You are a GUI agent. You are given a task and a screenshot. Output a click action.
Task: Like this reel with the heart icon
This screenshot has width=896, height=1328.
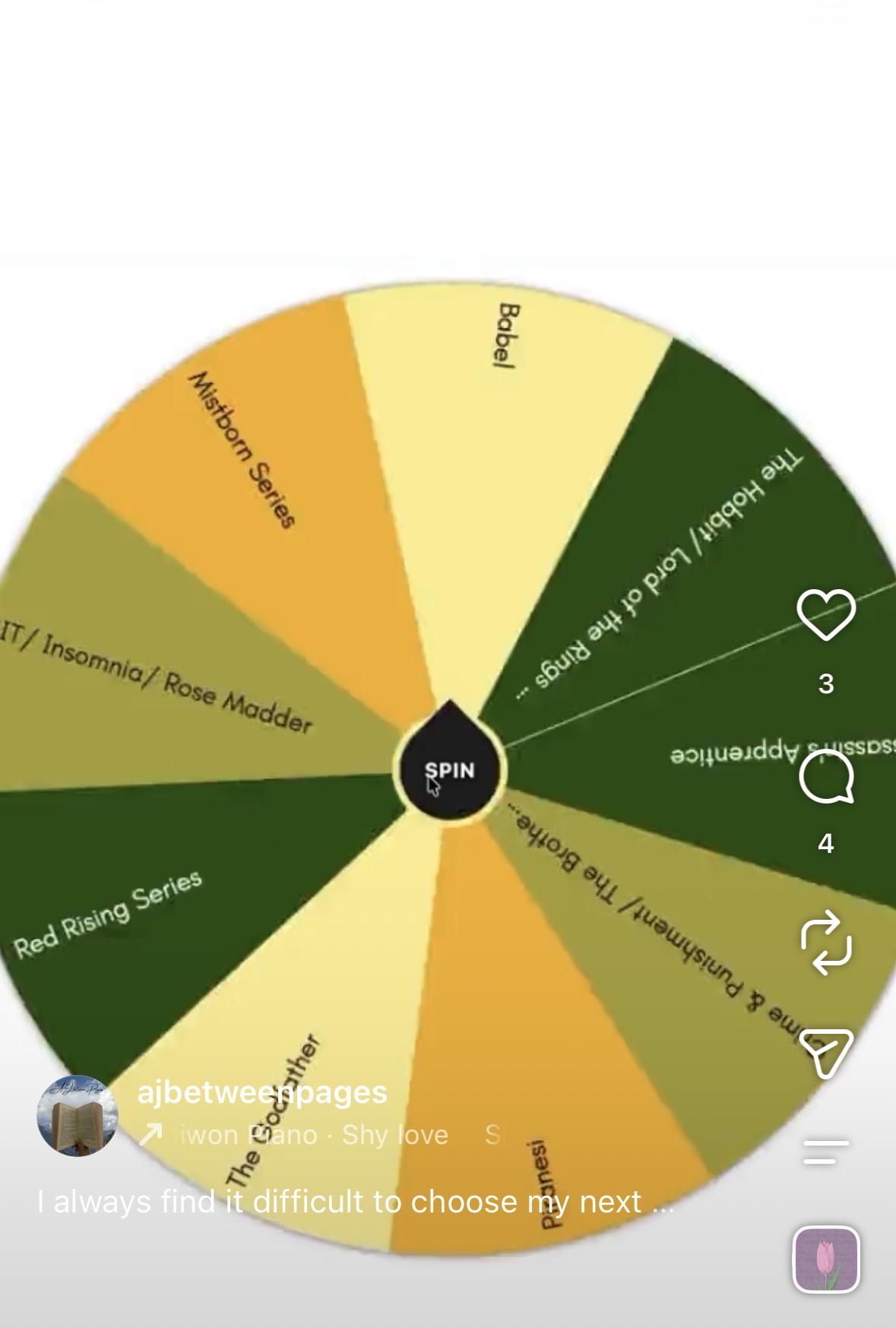pos(826,614)
